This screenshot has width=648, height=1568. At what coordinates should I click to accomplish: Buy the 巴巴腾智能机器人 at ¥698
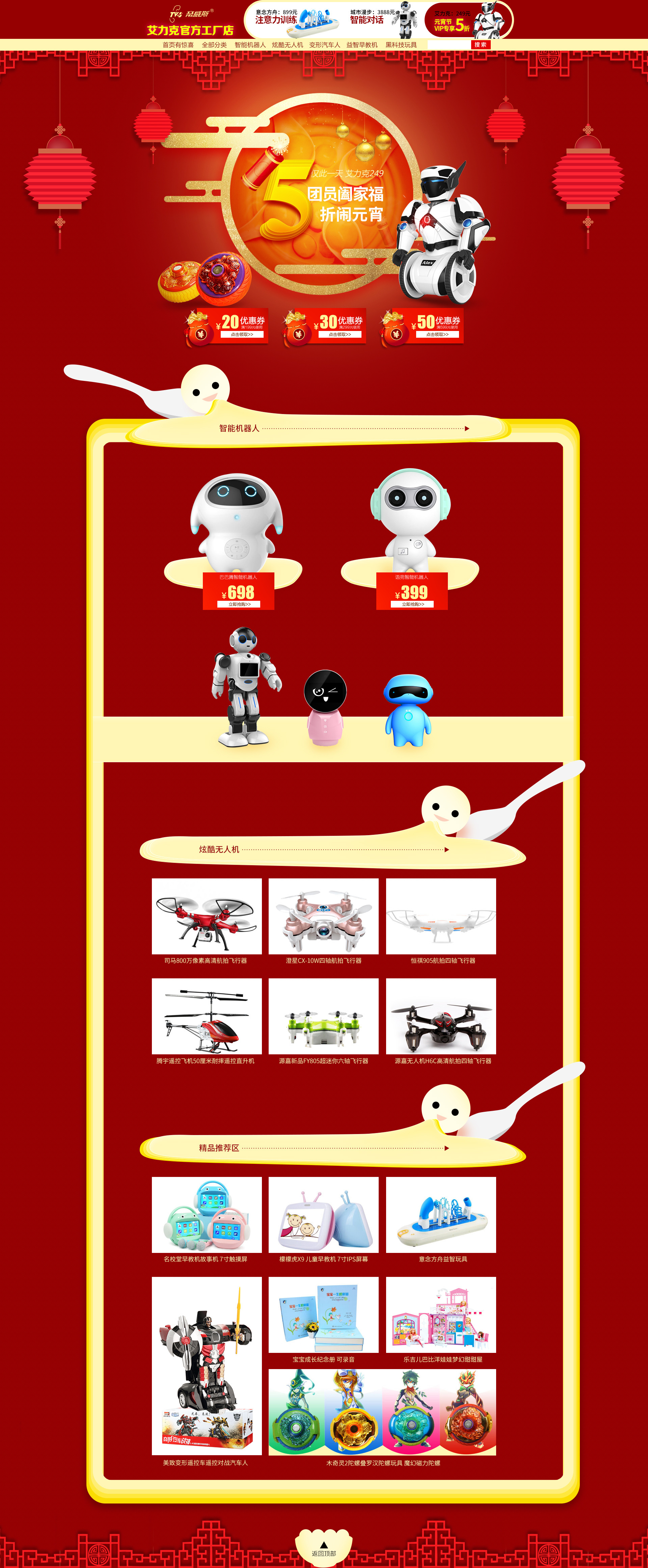[x=239, y=604]
